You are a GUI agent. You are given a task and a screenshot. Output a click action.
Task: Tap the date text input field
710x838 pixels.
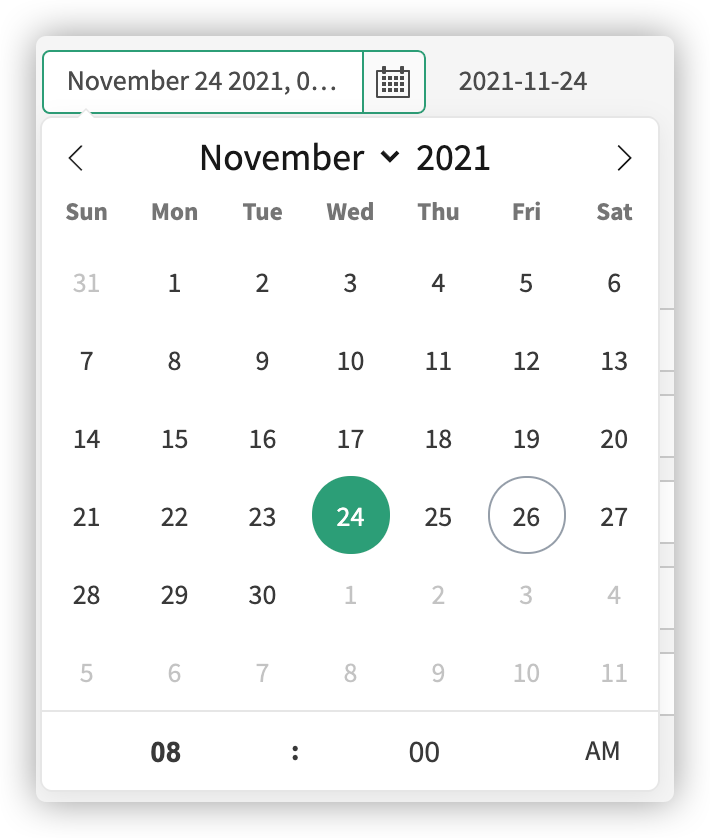[203, 82]
